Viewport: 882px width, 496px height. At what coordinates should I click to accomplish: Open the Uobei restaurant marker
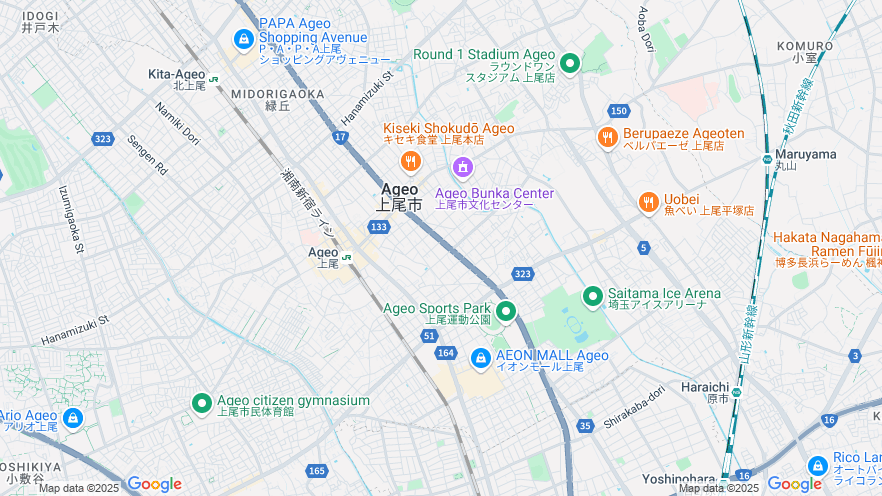648,204
